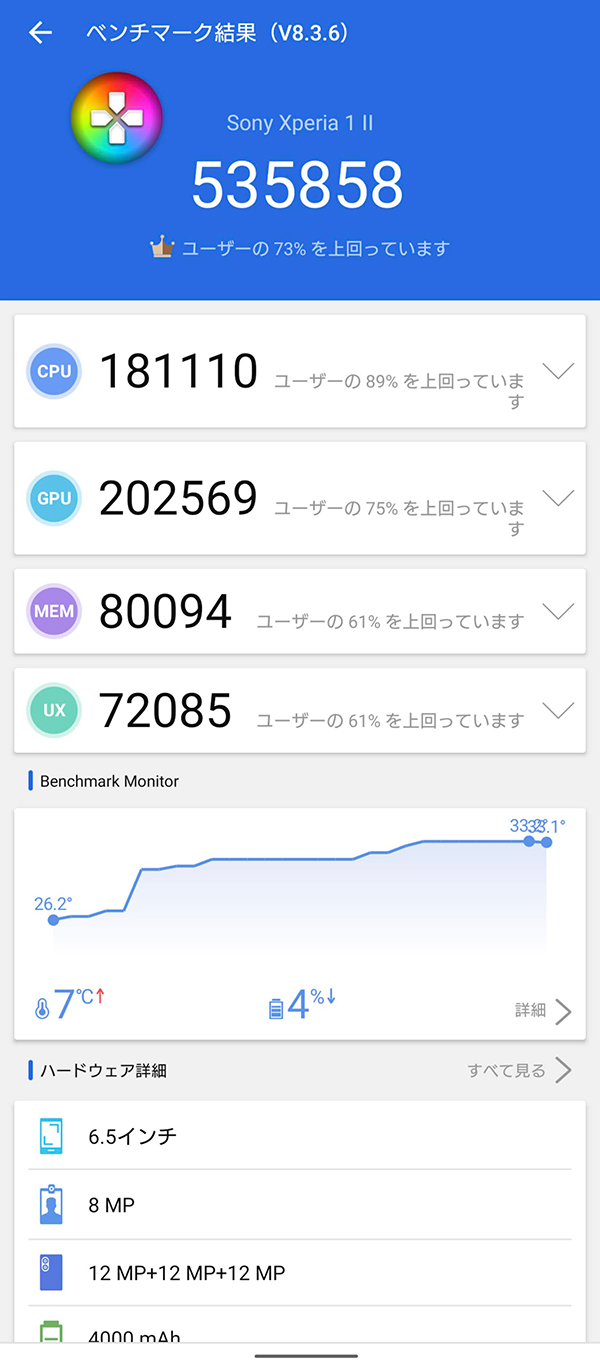Expand the GPU score breakdown
Image resolution: width=600 pixels, height=1365 pixels.
point(558,498)
